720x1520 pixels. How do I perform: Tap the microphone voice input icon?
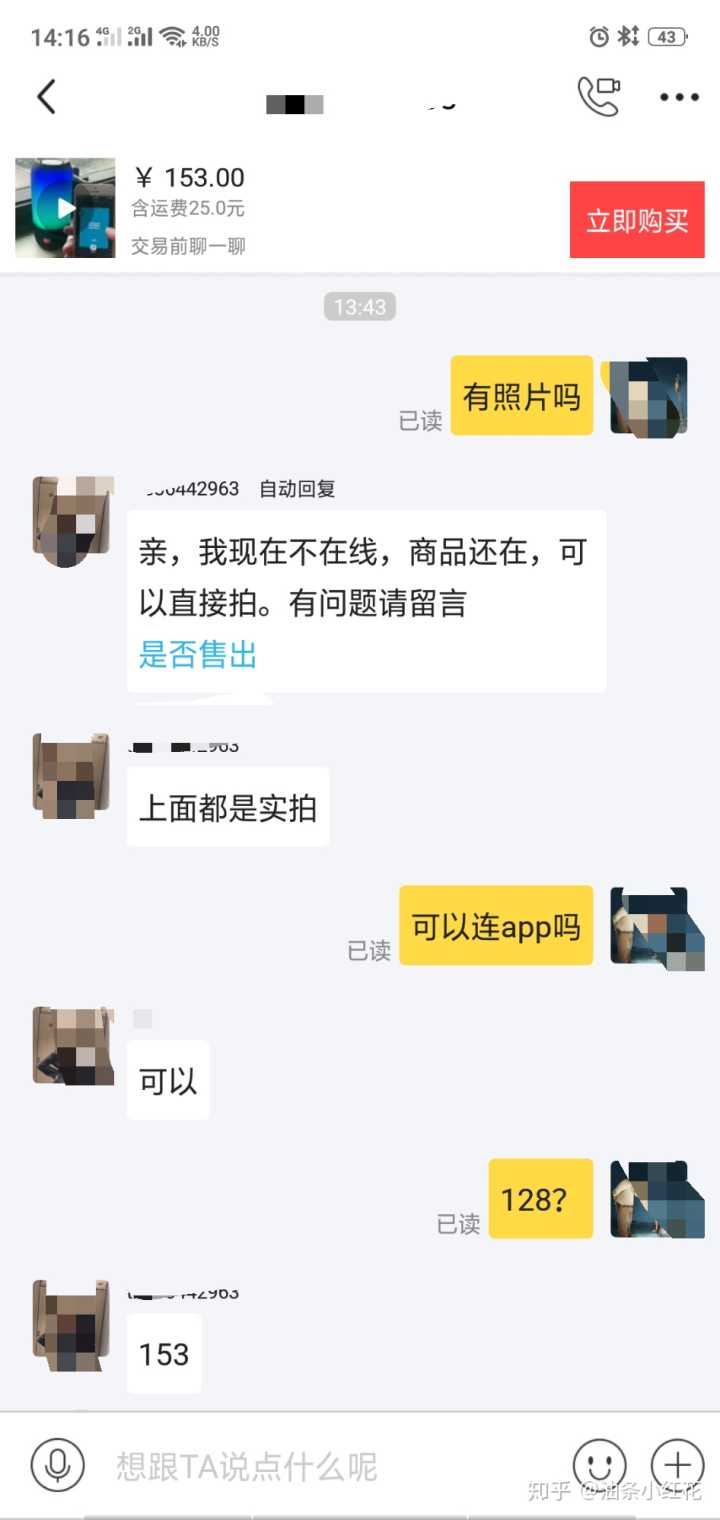tap(57, 1466)
